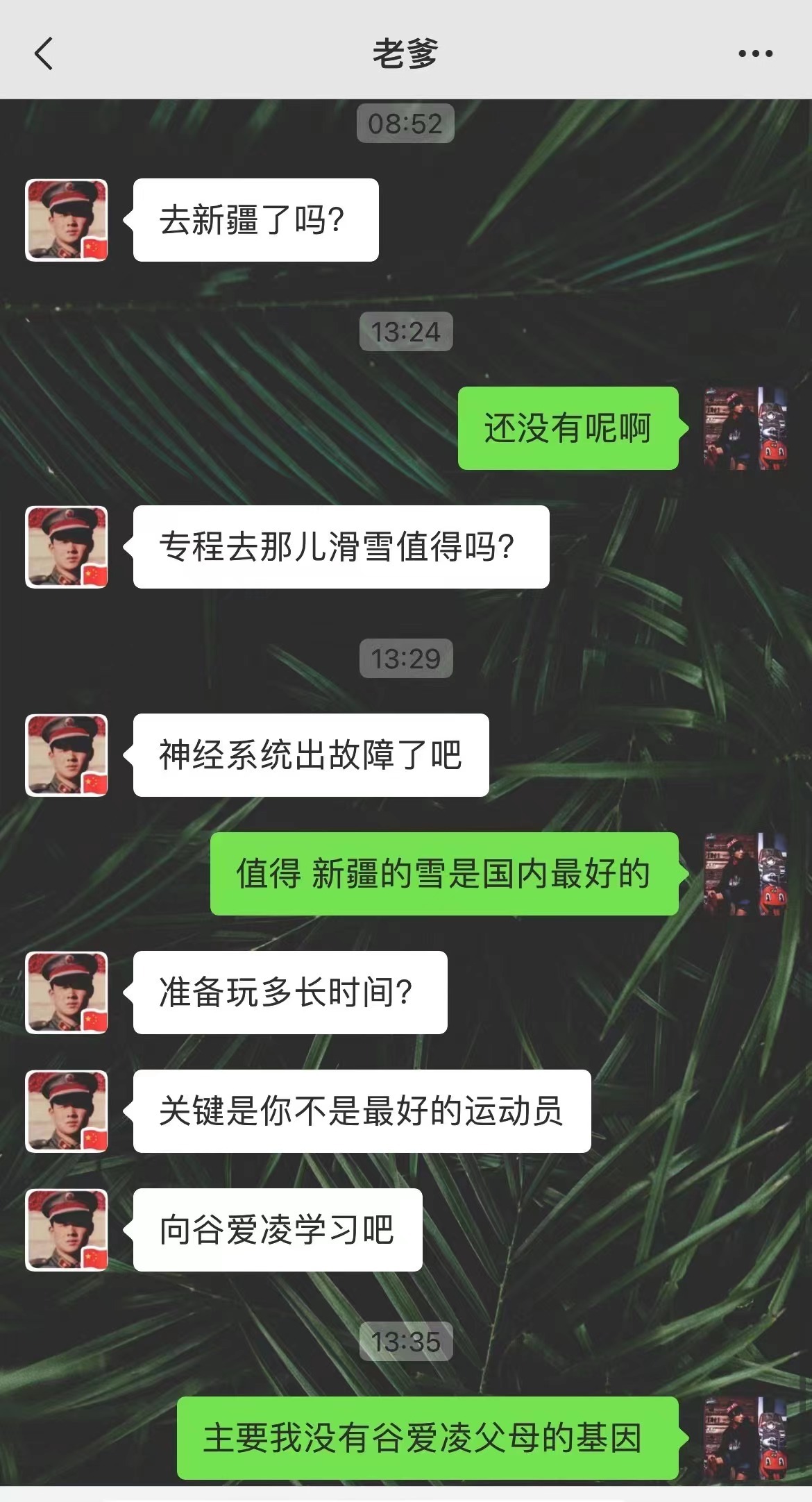The height and width of the screenshot is (1502, 812).
Task: Tap my avatar next to "还没有呢啊"
Action: coord(745,428)
